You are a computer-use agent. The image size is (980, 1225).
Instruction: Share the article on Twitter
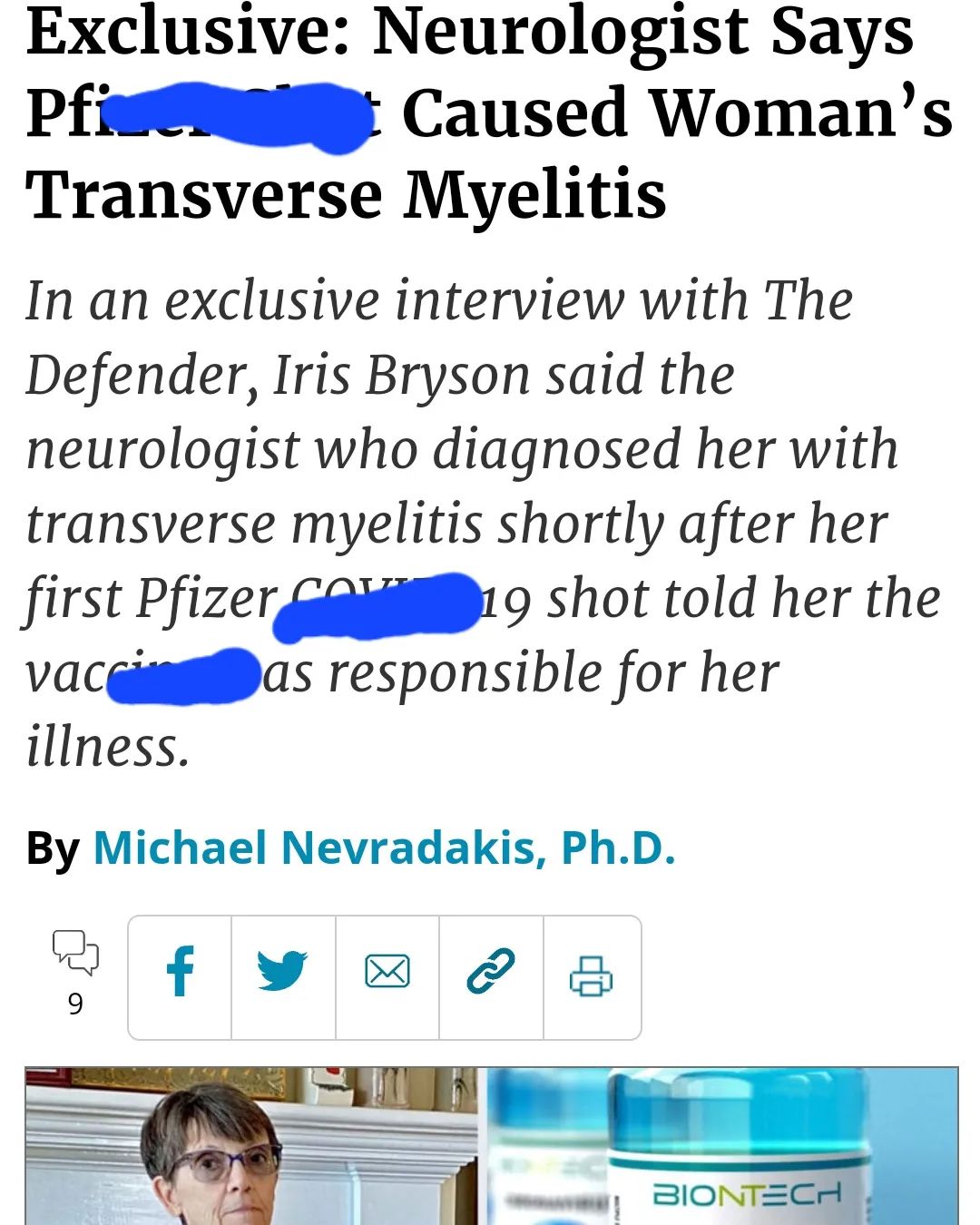pyautogui.click(x=282, y=974)
